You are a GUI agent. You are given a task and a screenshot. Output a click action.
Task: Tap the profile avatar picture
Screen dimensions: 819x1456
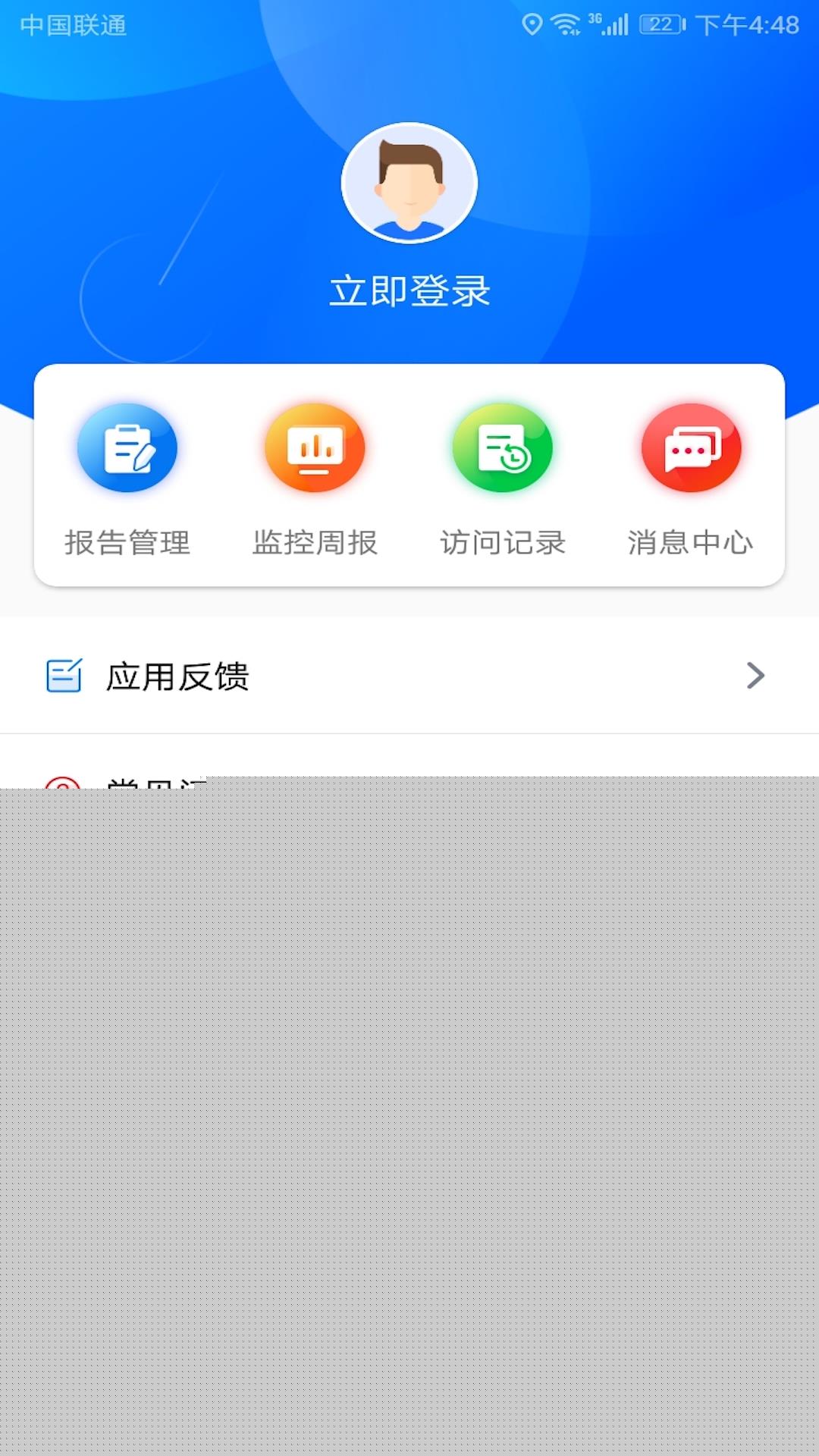409,183
